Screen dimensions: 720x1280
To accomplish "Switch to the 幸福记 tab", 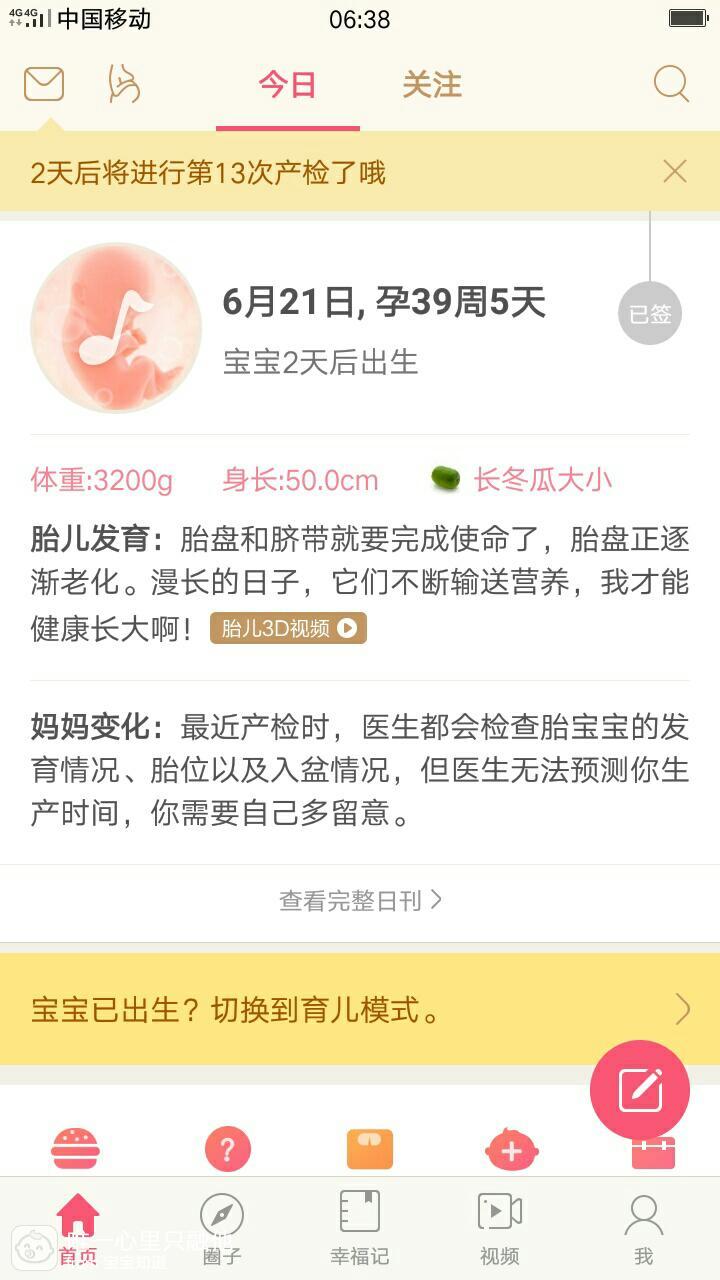I will pyautogui.click(x=360, y=1228).
